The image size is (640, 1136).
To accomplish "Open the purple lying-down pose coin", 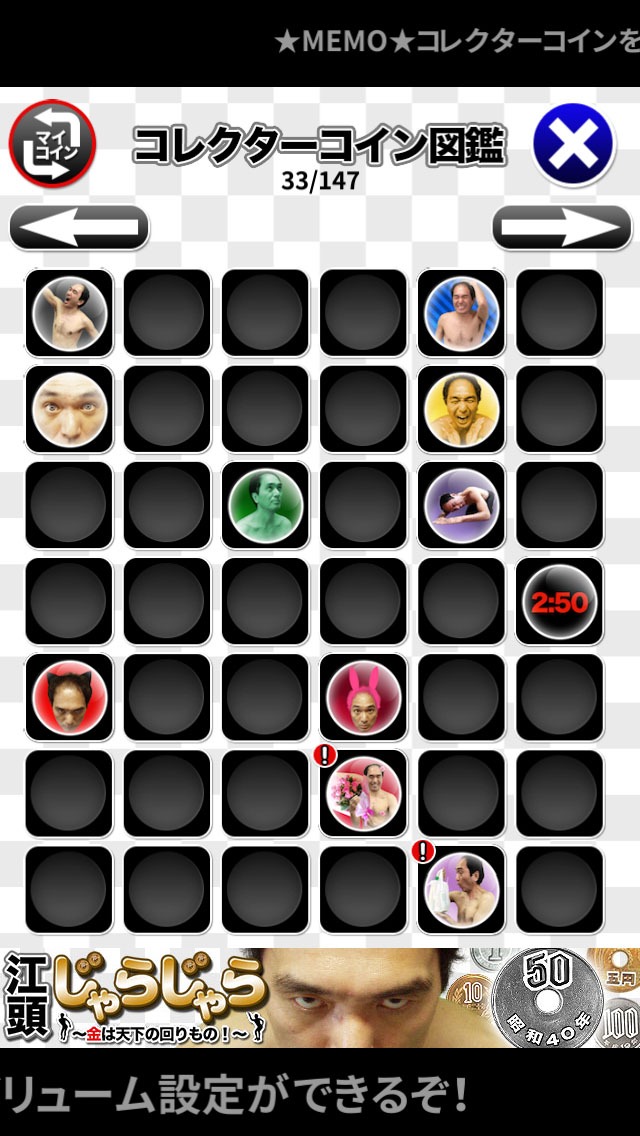I will 462,505.
